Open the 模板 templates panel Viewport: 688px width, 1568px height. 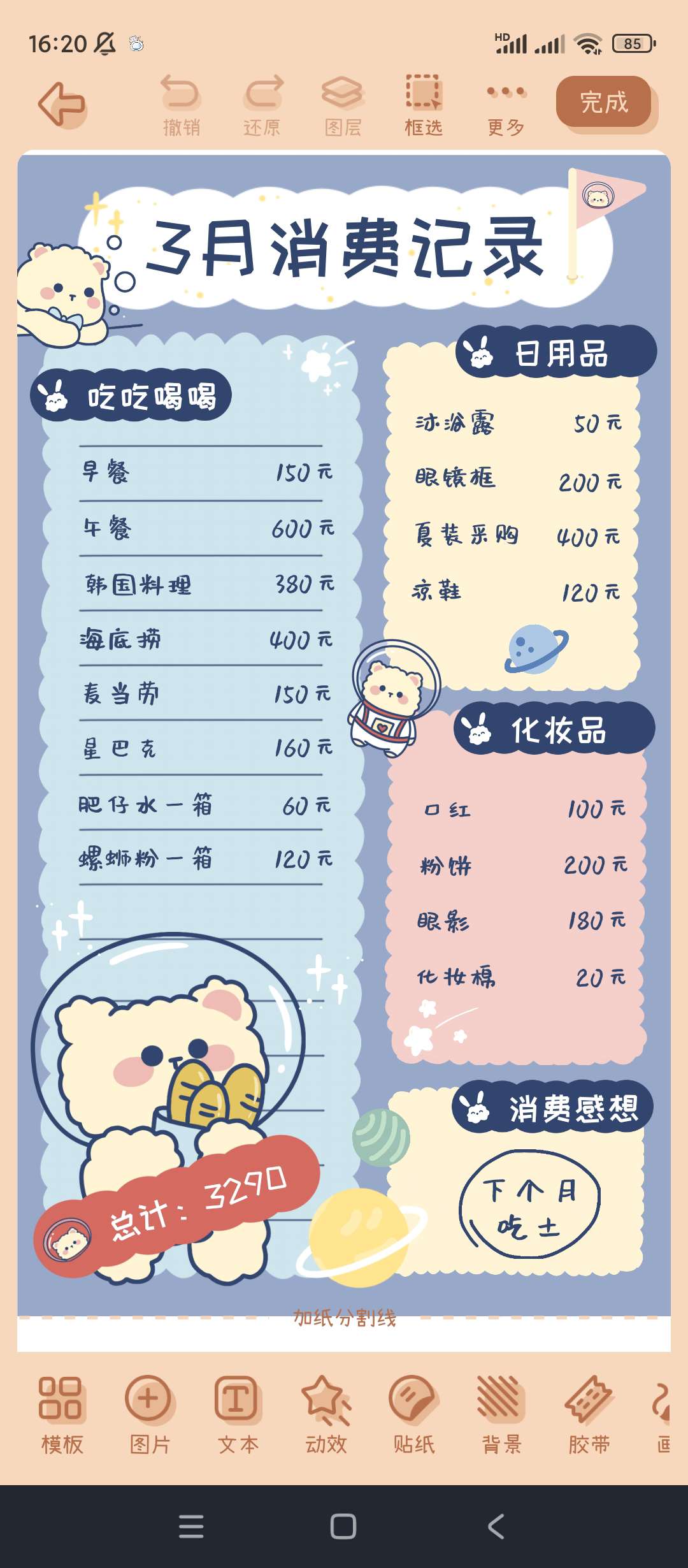click(62, 1415)
